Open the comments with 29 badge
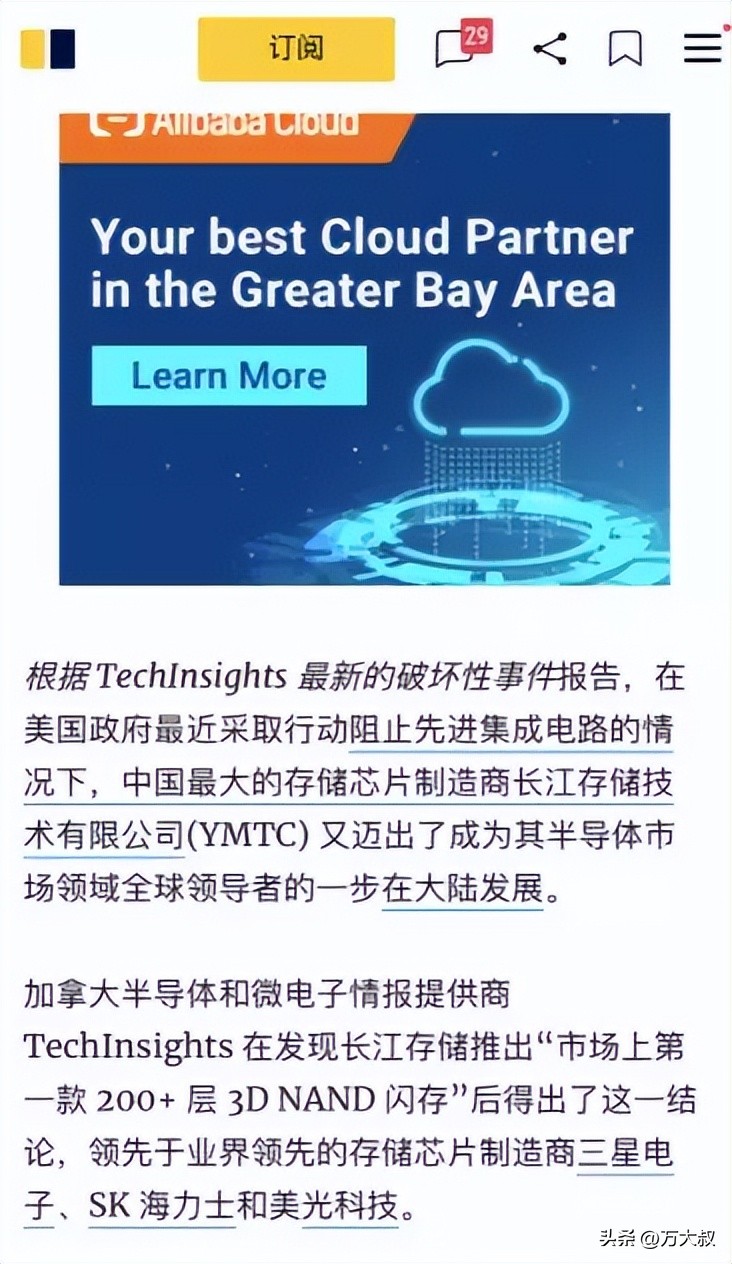 click(457, 48)
